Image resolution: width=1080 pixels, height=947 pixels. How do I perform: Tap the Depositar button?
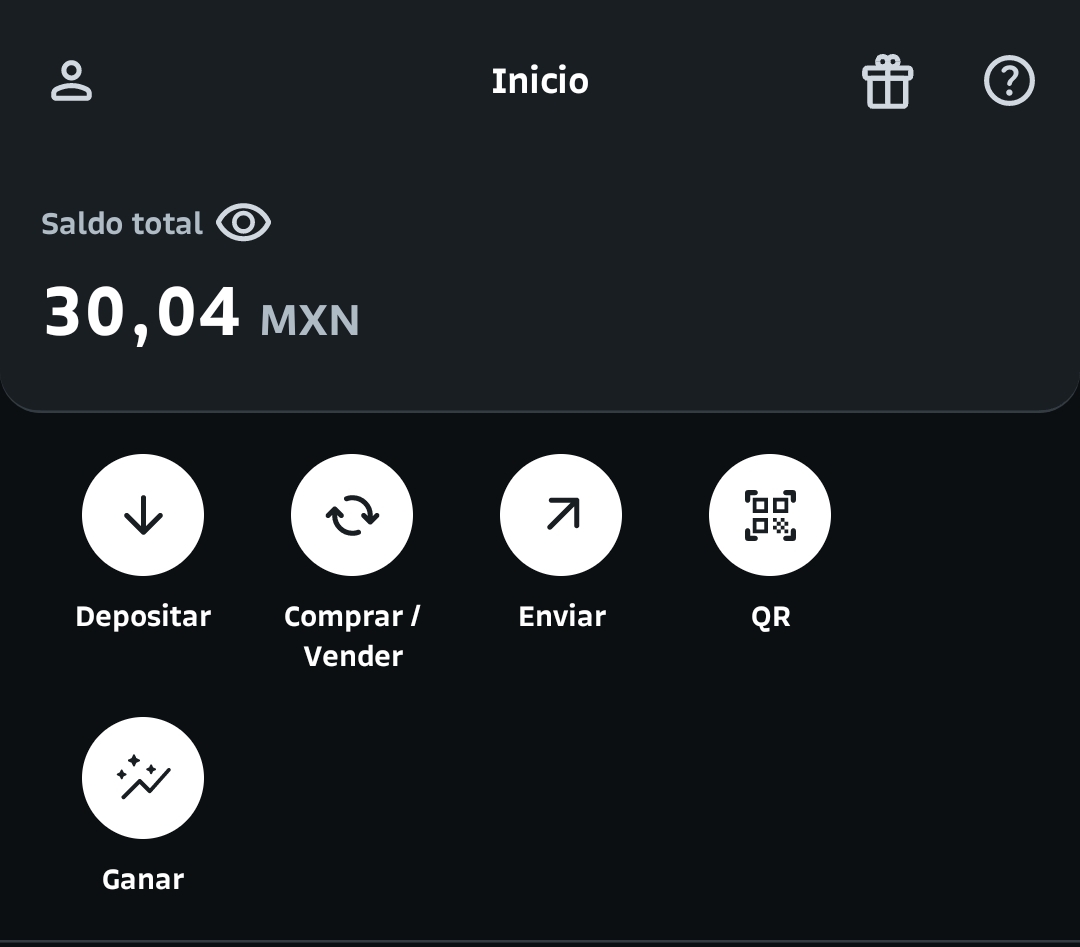(x=143, y=516)
